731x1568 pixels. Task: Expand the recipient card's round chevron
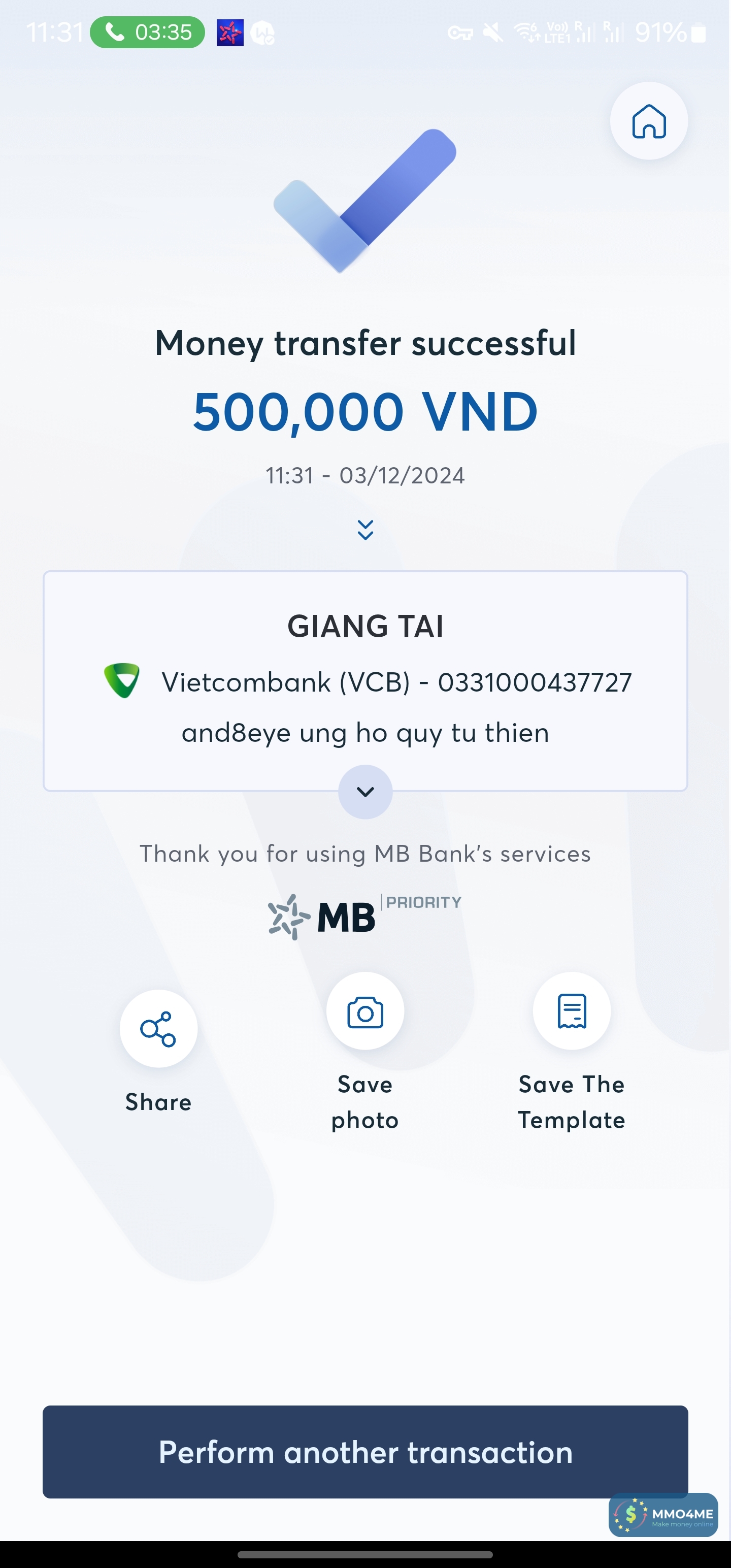coord(365,791)
